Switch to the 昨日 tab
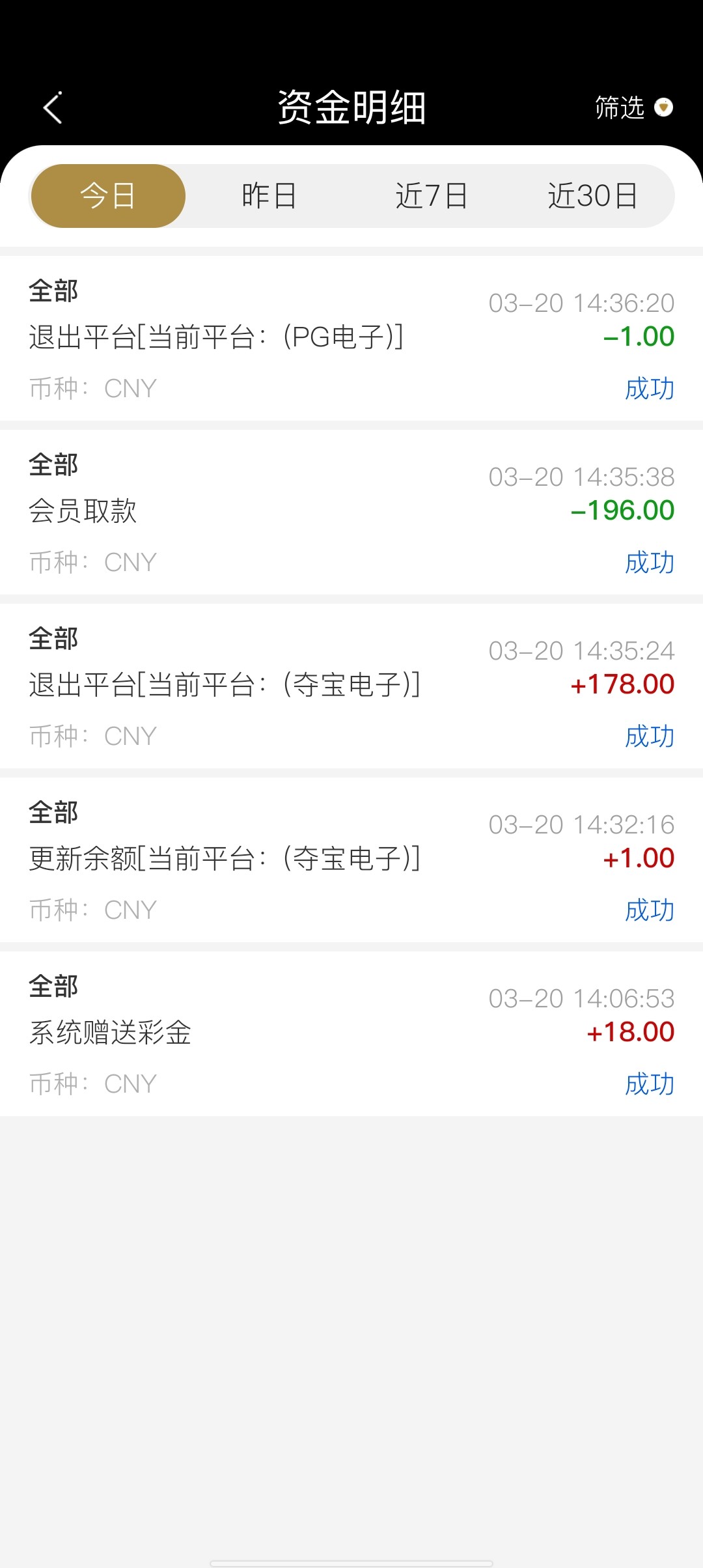This screenshot has width=703, height=1568. [269, 196]
